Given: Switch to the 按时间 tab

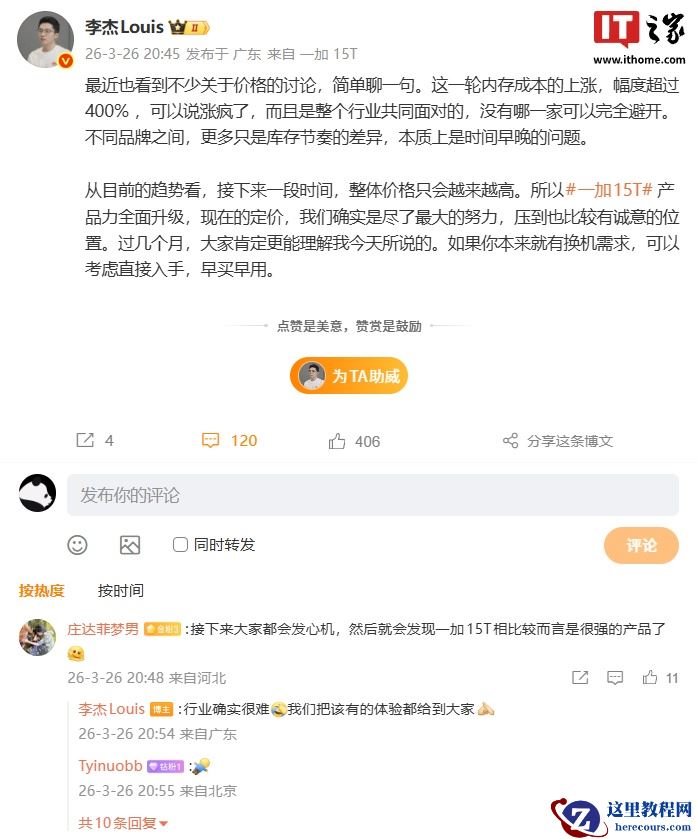Looking at the screenshot, I should tap(120, 590).
